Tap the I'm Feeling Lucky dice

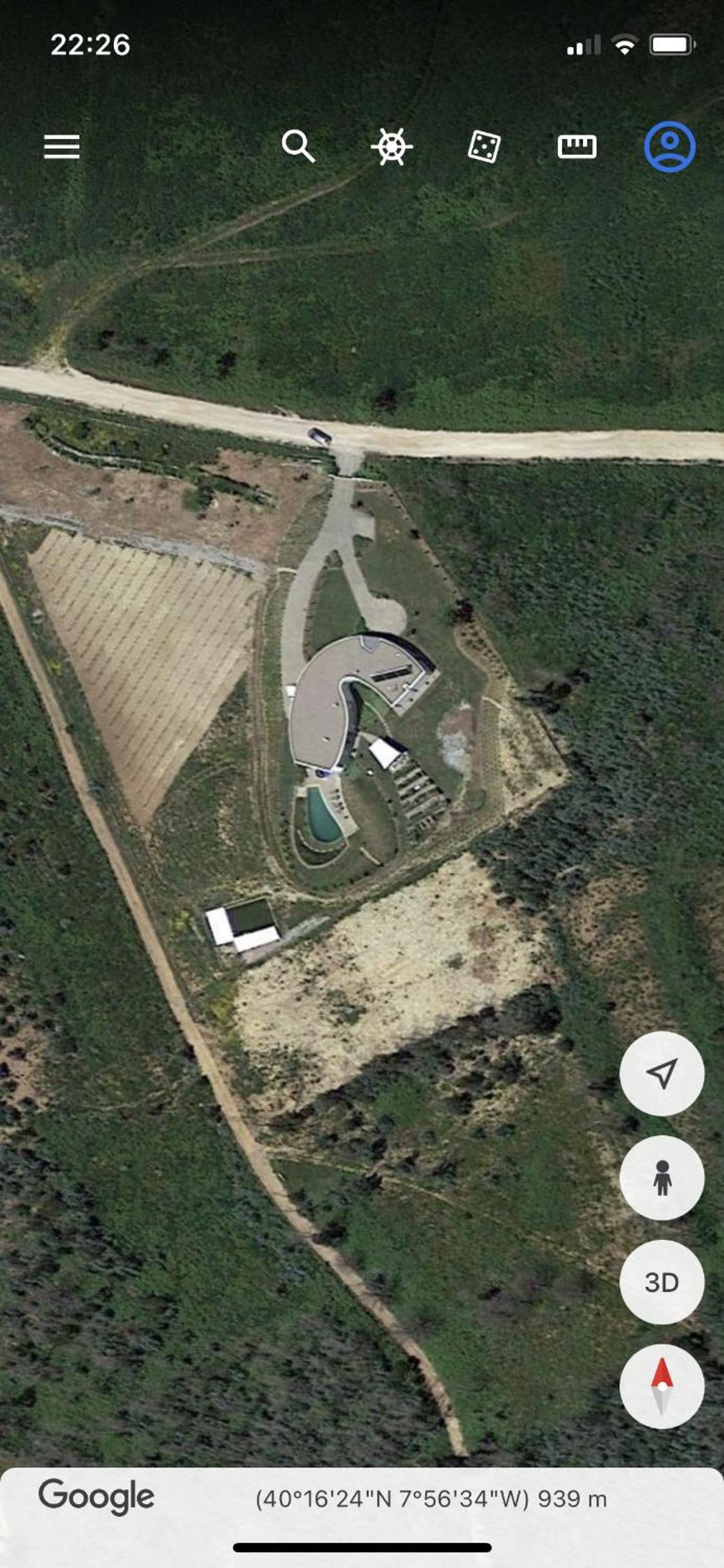coord(484,147)
